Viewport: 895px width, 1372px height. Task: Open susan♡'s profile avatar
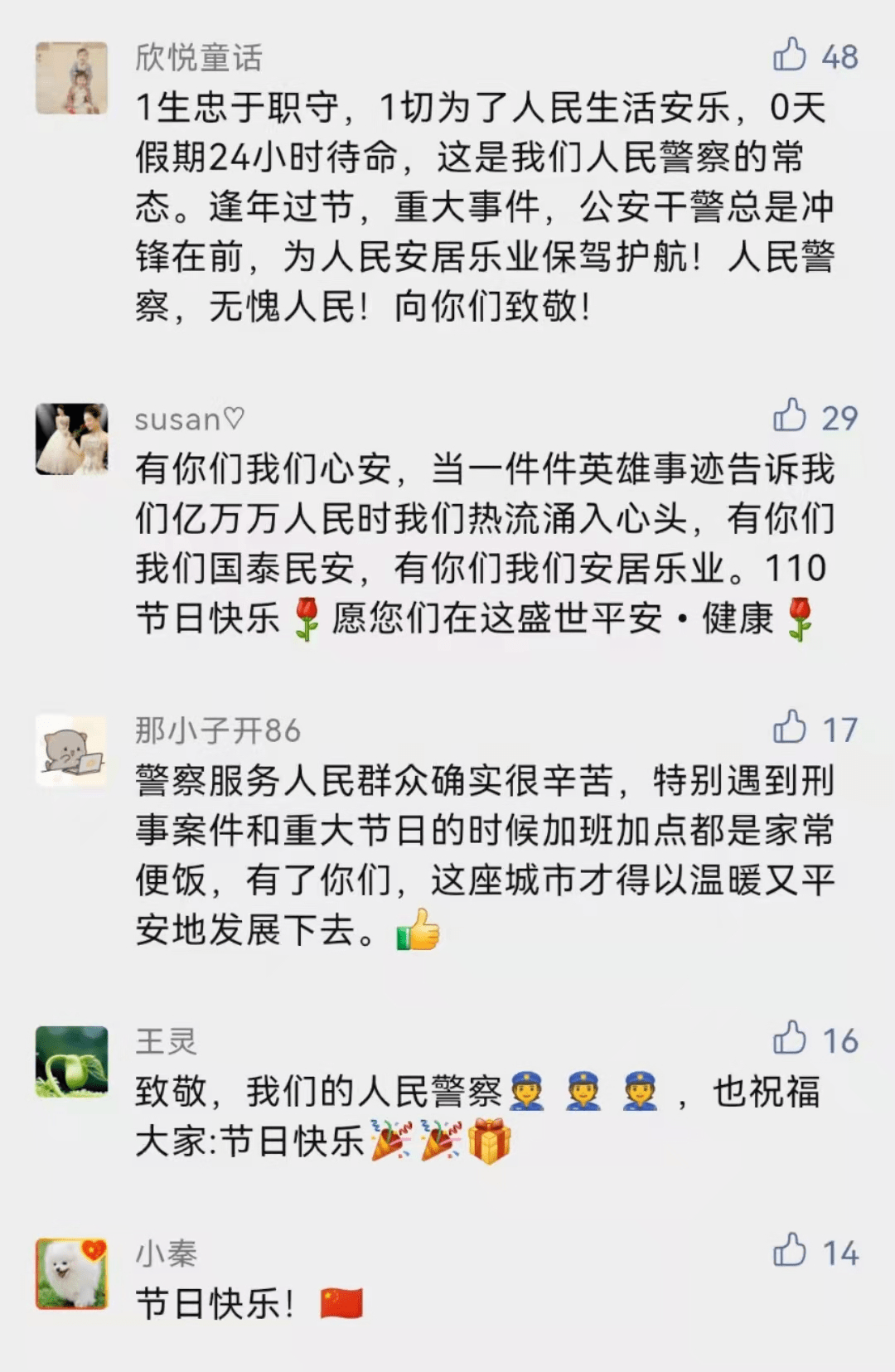click(x=72, y=439)
